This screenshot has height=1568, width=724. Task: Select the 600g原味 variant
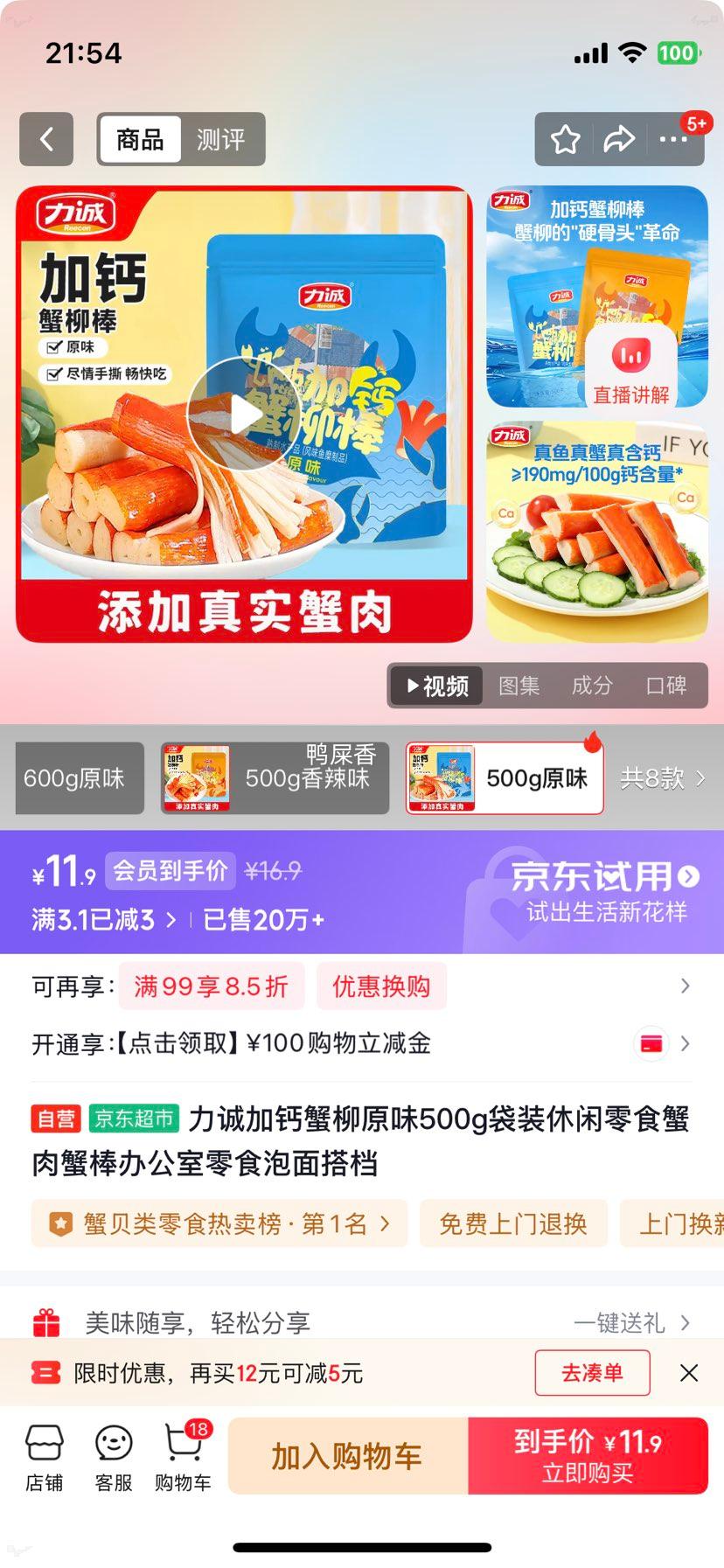point(79,777)
